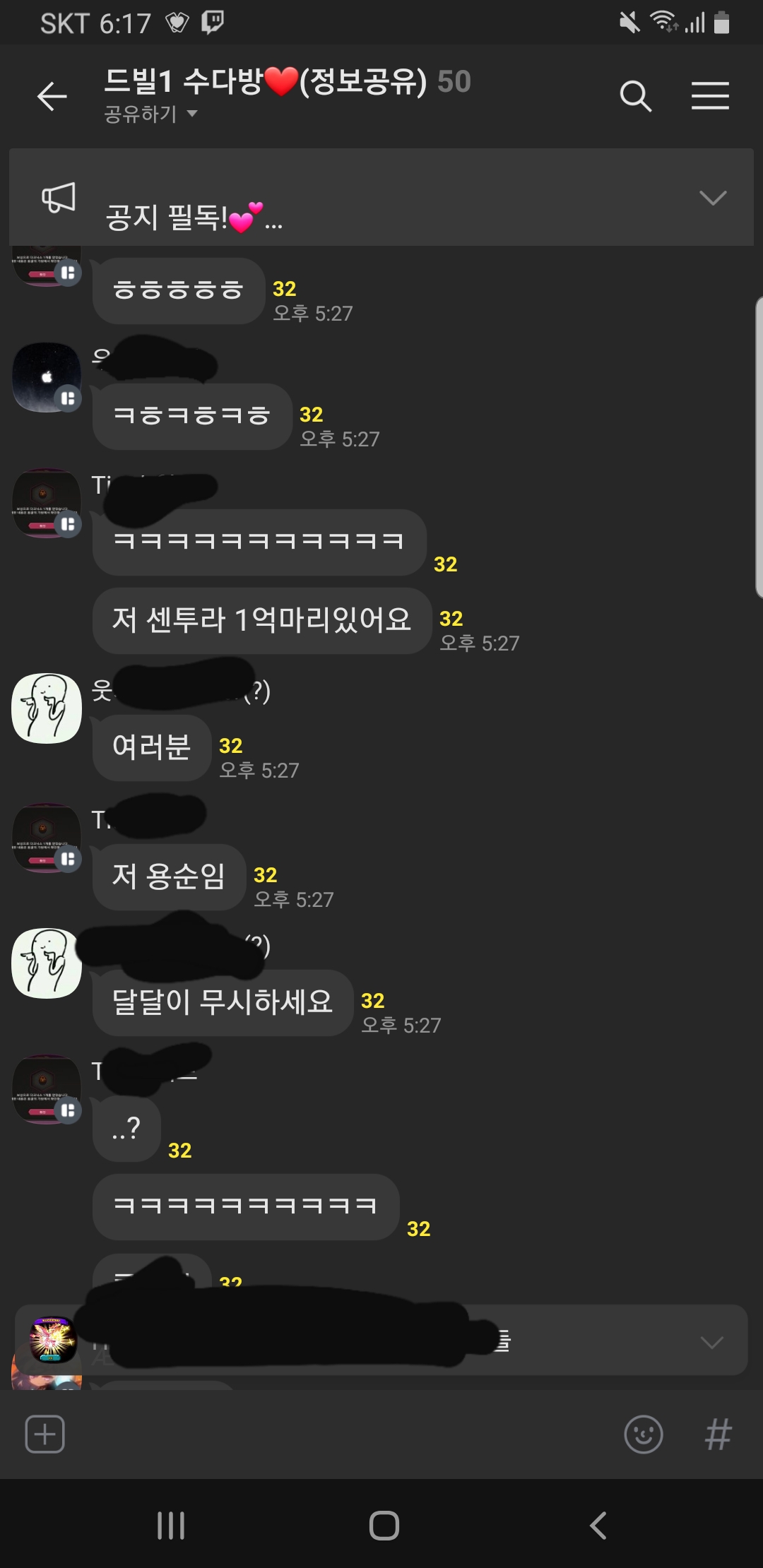Open profile of sender of 달달이 무시하세요
763x1568 pixels.
point(47,963)
